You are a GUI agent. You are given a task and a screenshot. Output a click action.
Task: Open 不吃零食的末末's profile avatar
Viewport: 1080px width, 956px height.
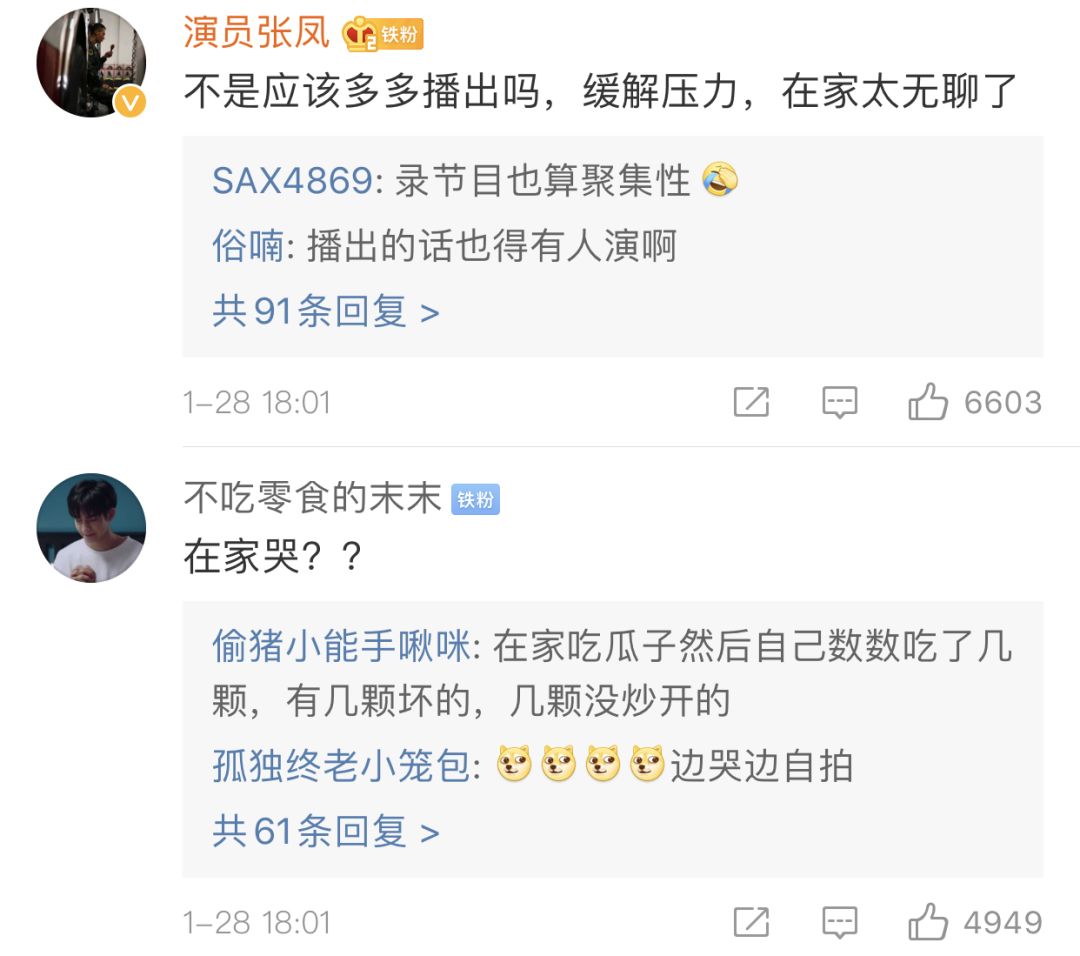(91, 527)
